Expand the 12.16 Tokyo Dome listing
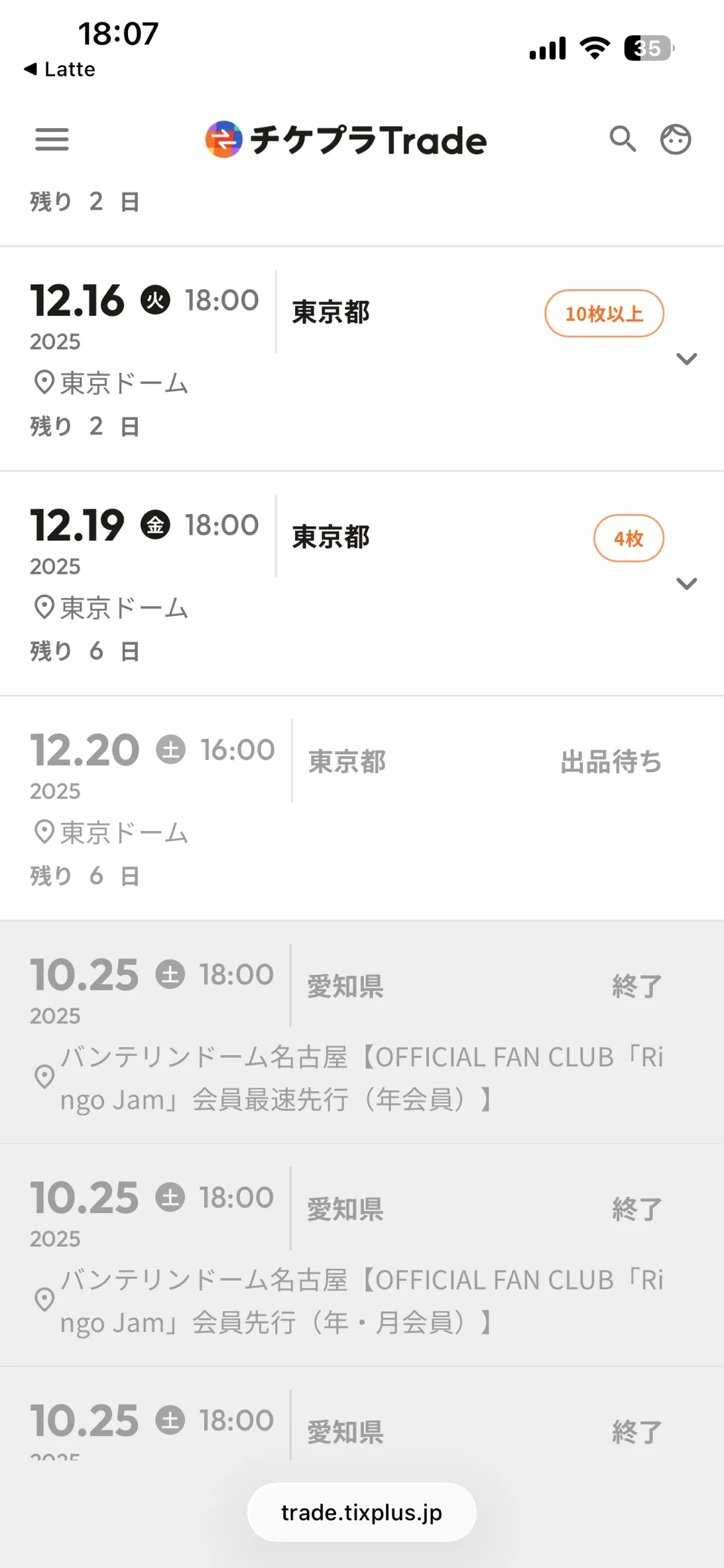724x1568 pixels. coord(686,359)
